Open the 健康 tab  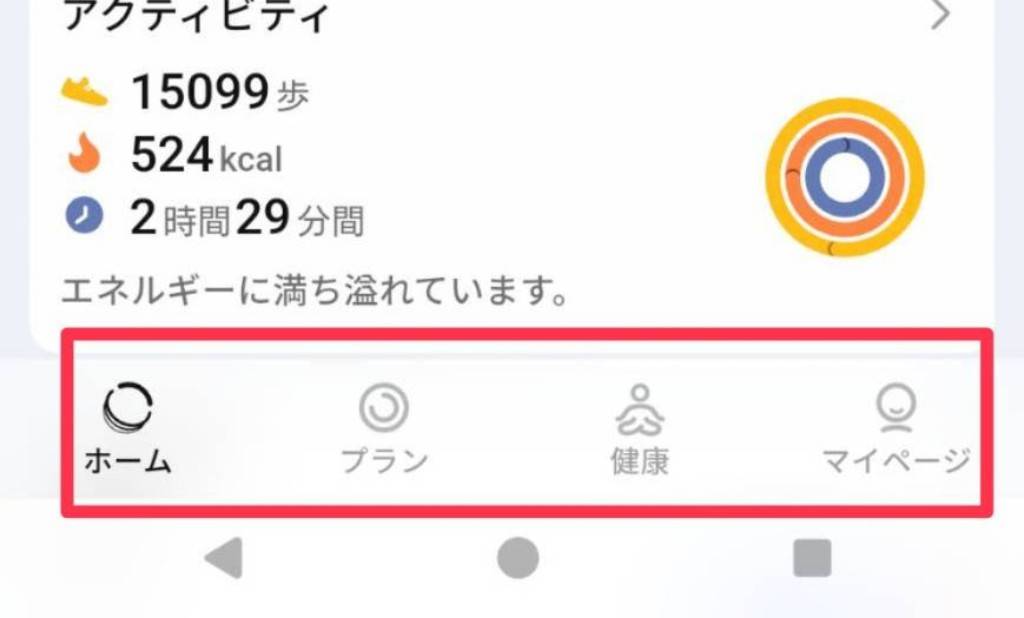[x=640, y=430]
